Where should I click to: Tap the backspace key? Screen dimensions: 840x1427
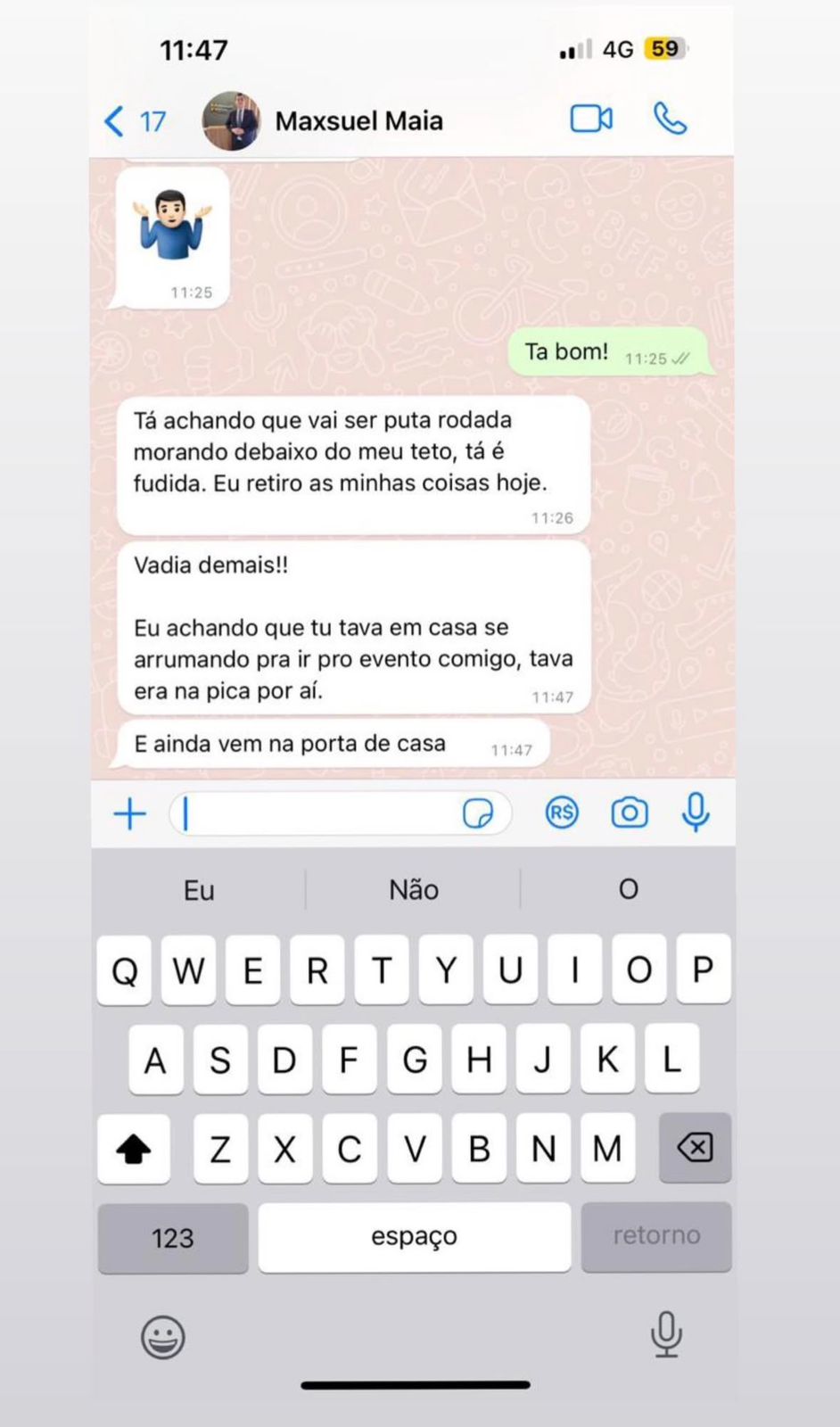click(x=695, y=1148)
